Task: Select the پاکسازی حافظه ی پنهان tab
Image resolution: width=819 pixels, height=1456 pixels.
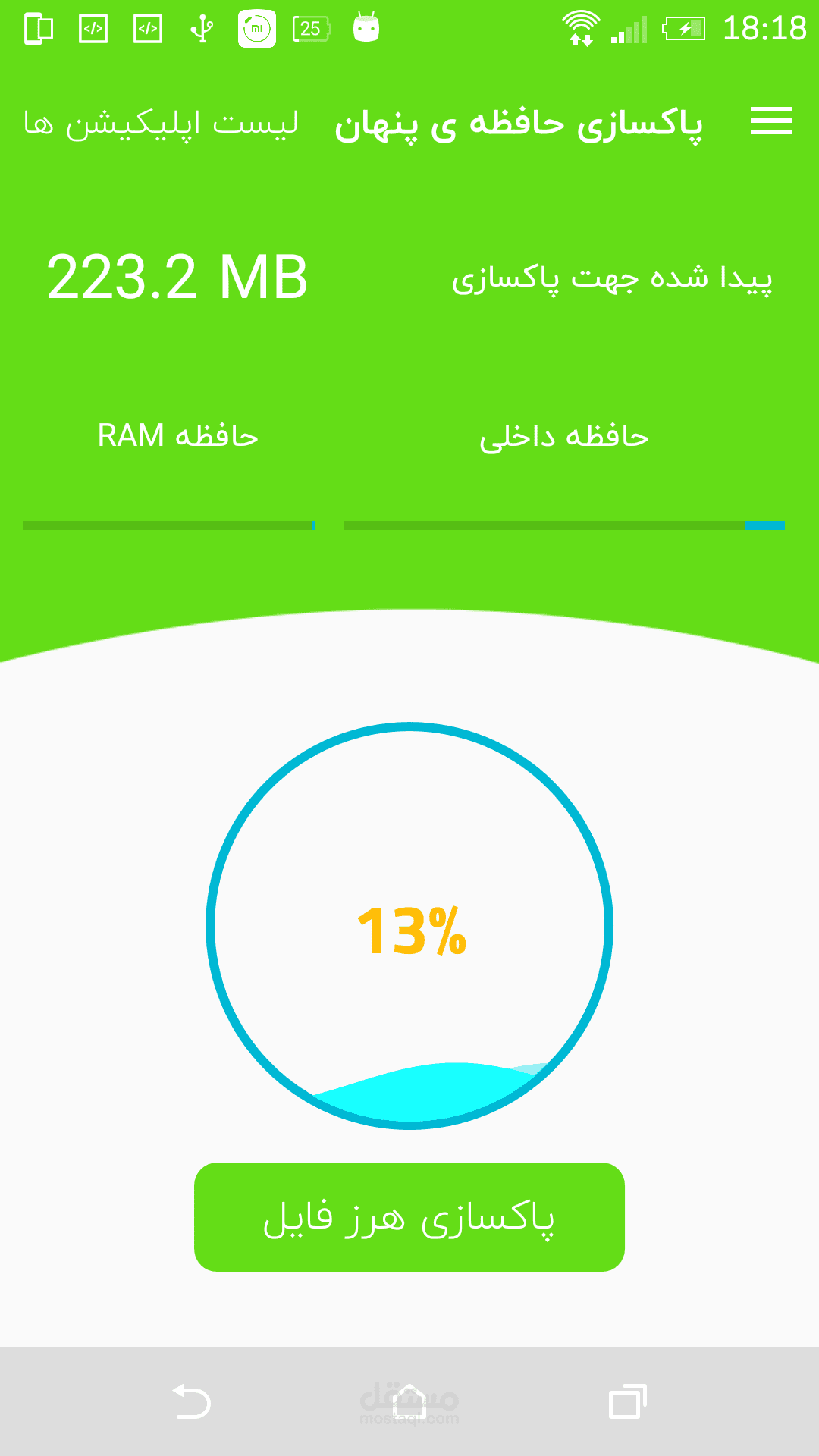Action: coord(519,124)
